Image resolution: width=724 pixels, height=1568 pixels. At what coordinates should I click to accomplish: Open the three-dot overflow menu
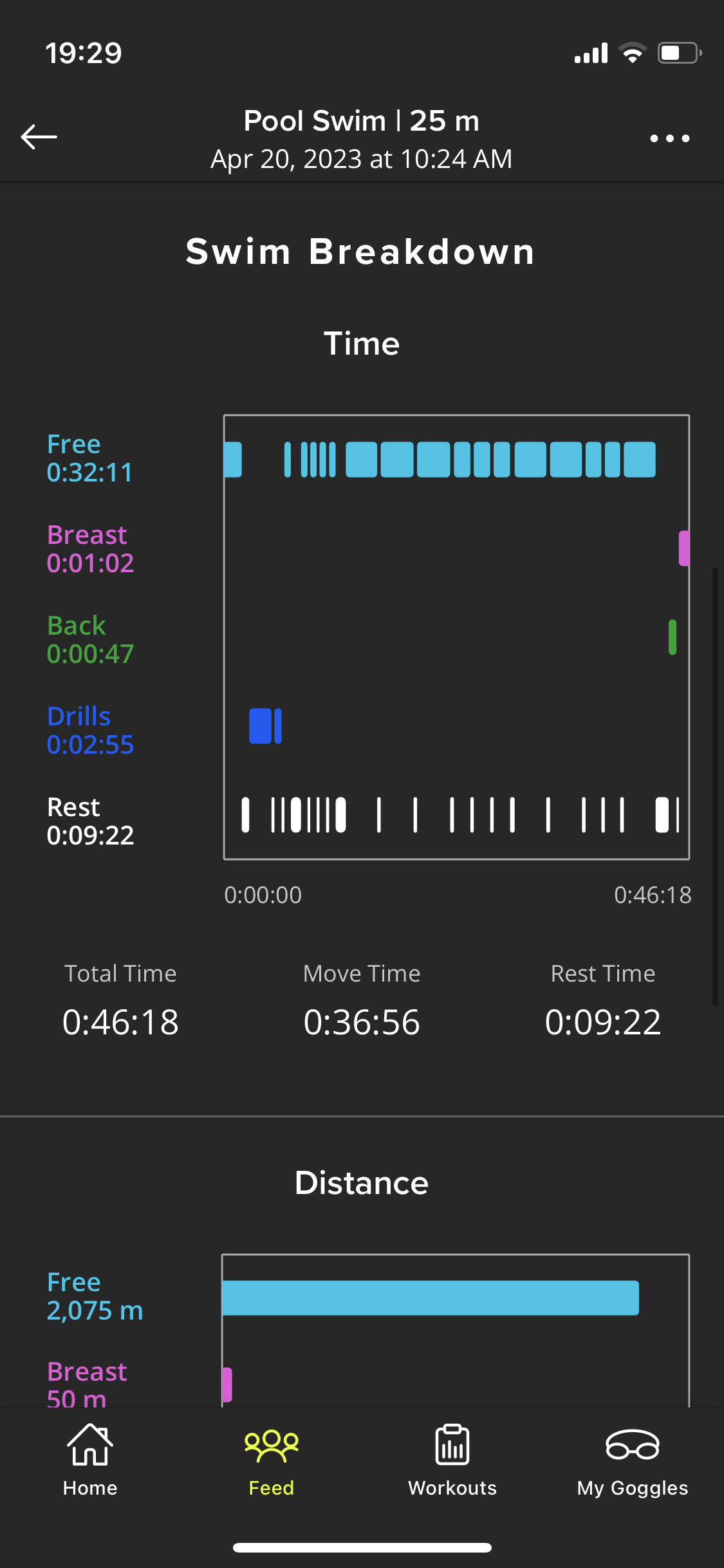click(669, 138)
